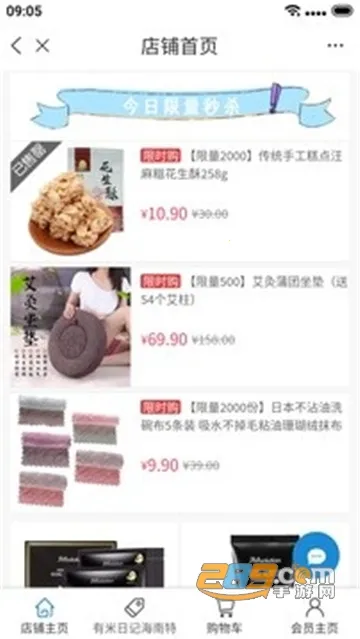The image size is (360, 639).
Task: Open the 艾灸蒲团坐垫 product card
Action: [180, 326]
